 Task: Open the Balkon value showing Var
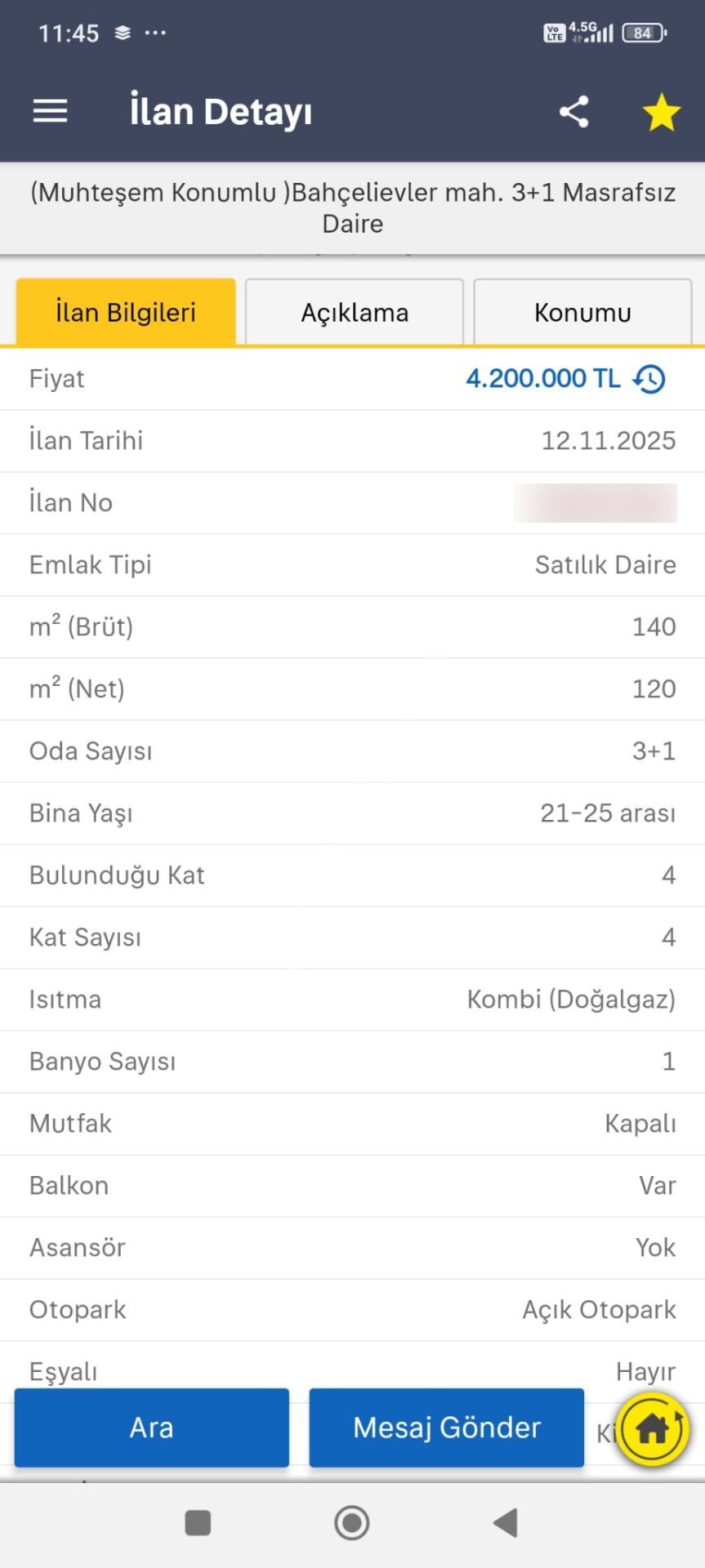[657, 1186]
